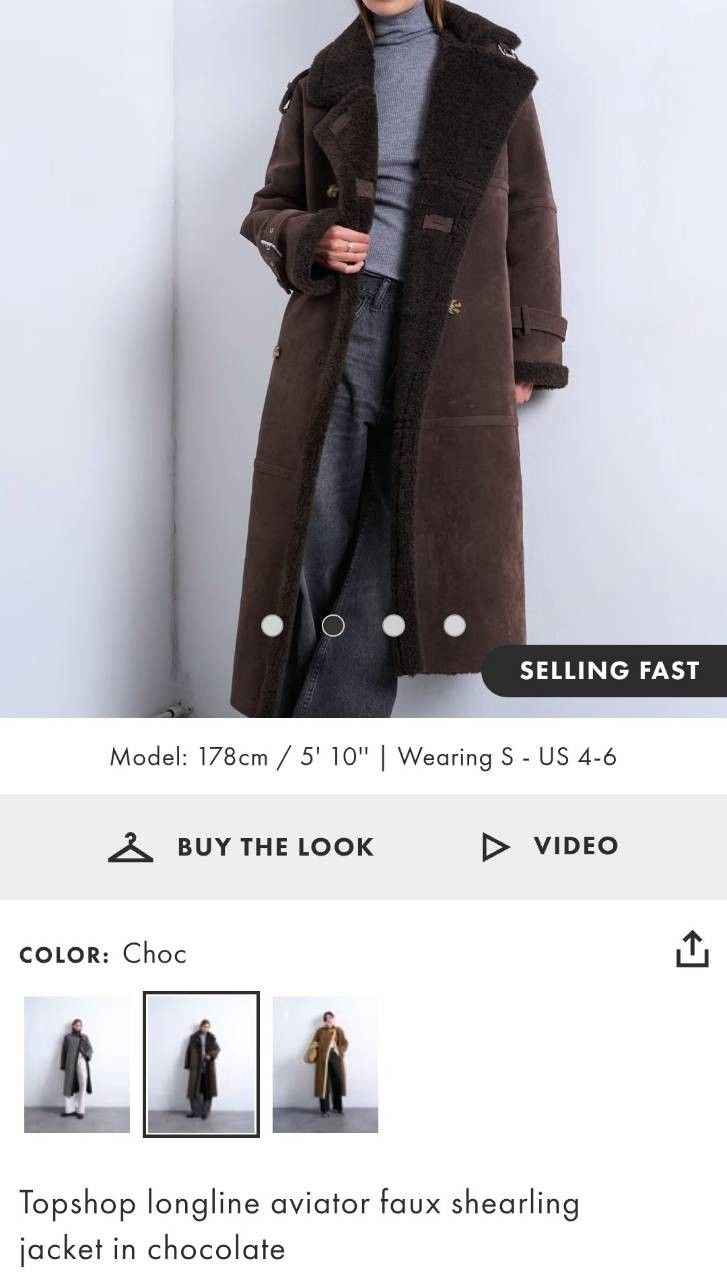Jump to third product image dot
Screen dimensions: 727x1280
(394, 625)
